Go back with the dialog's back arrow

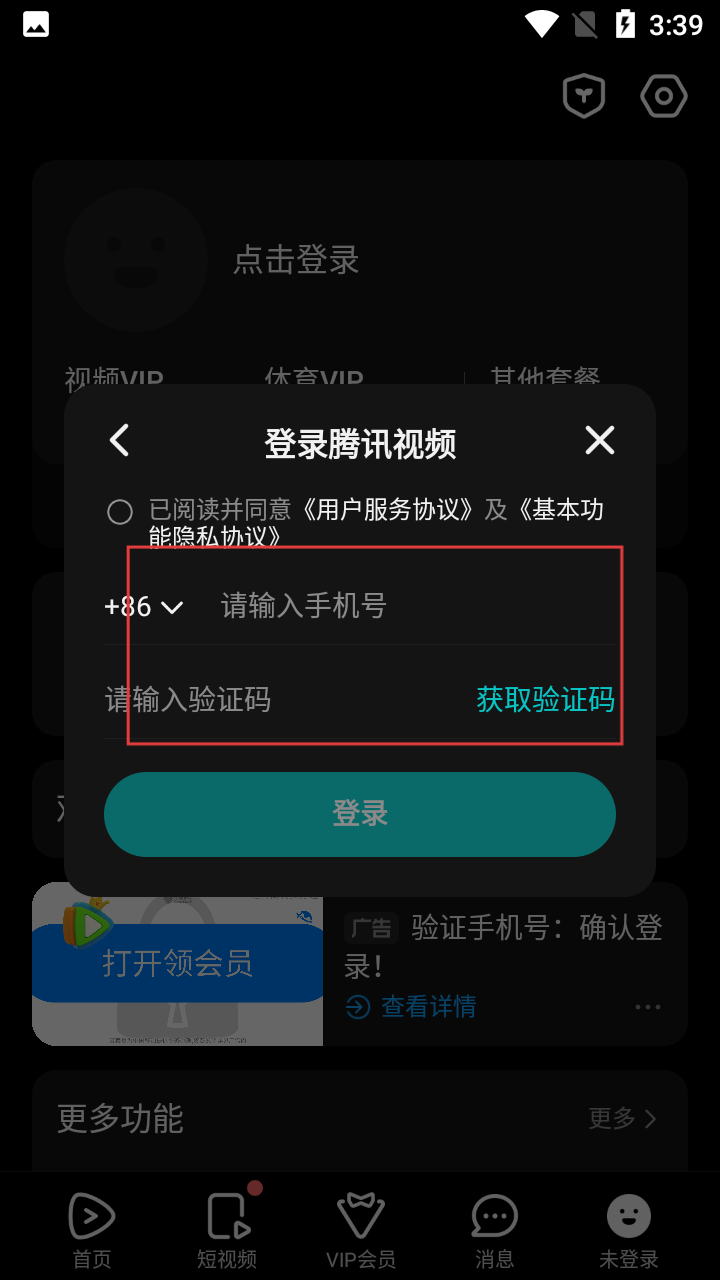120,440
